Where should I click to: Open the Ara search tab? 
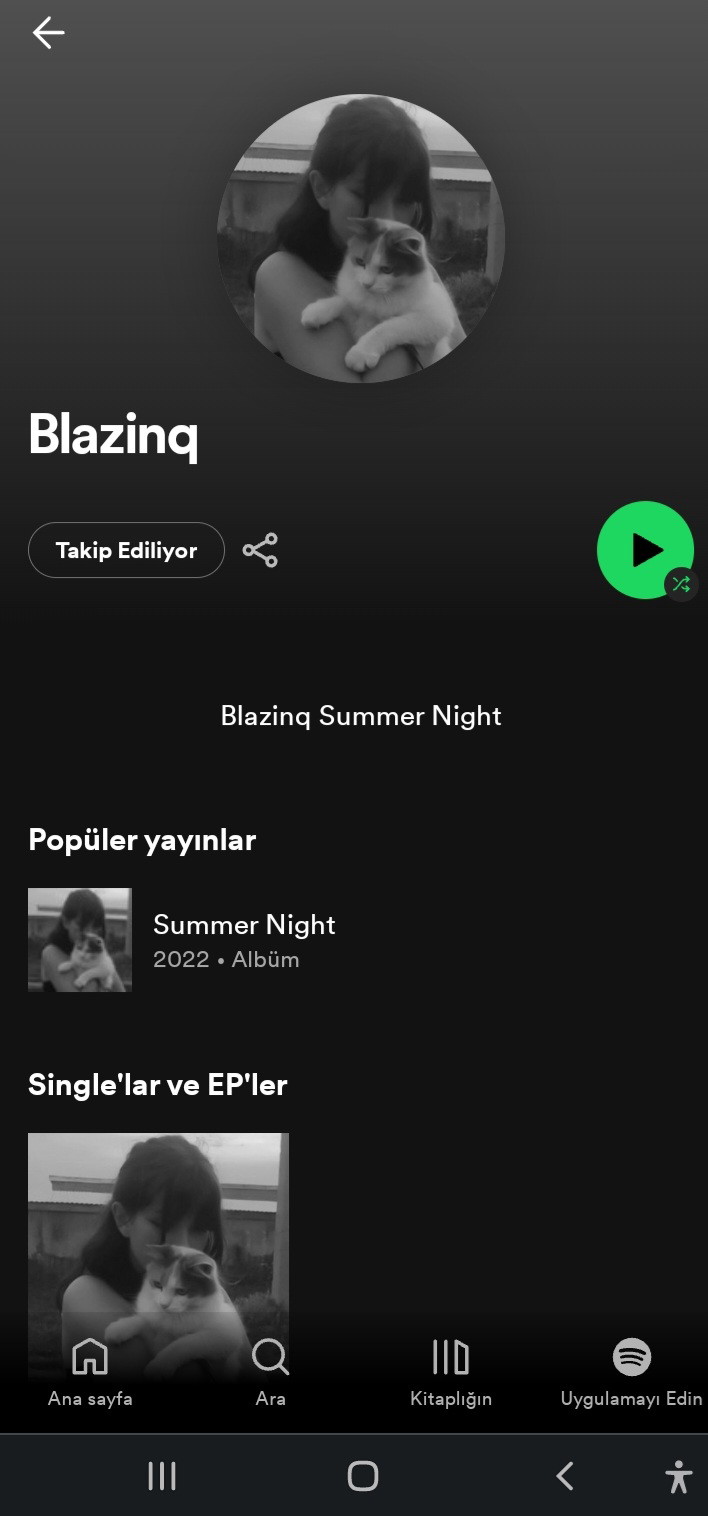[x=270, y=1372]
